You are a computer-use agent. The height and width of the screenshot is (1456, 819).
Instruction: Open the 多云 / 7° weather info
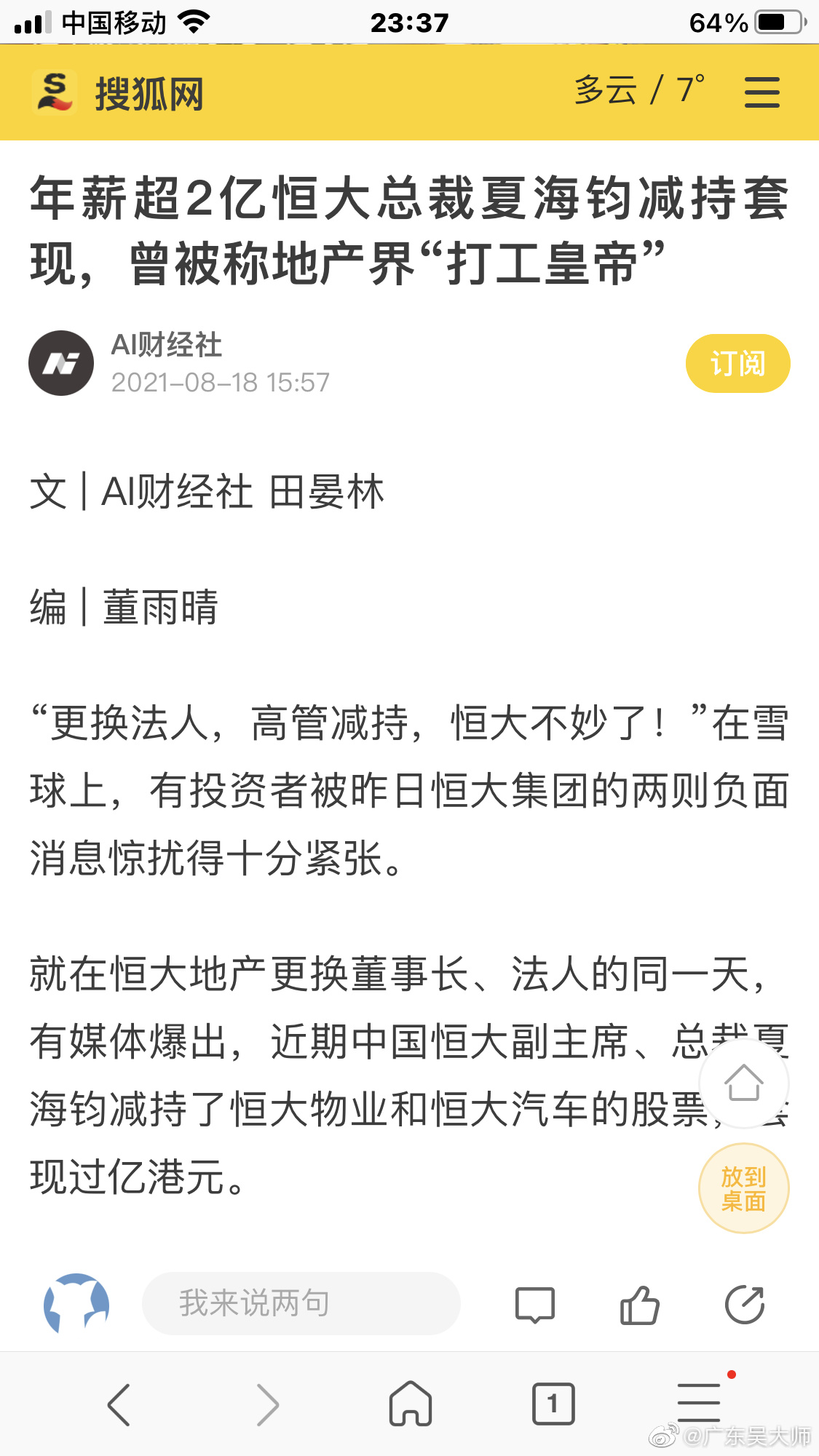[x=639, y=90]
